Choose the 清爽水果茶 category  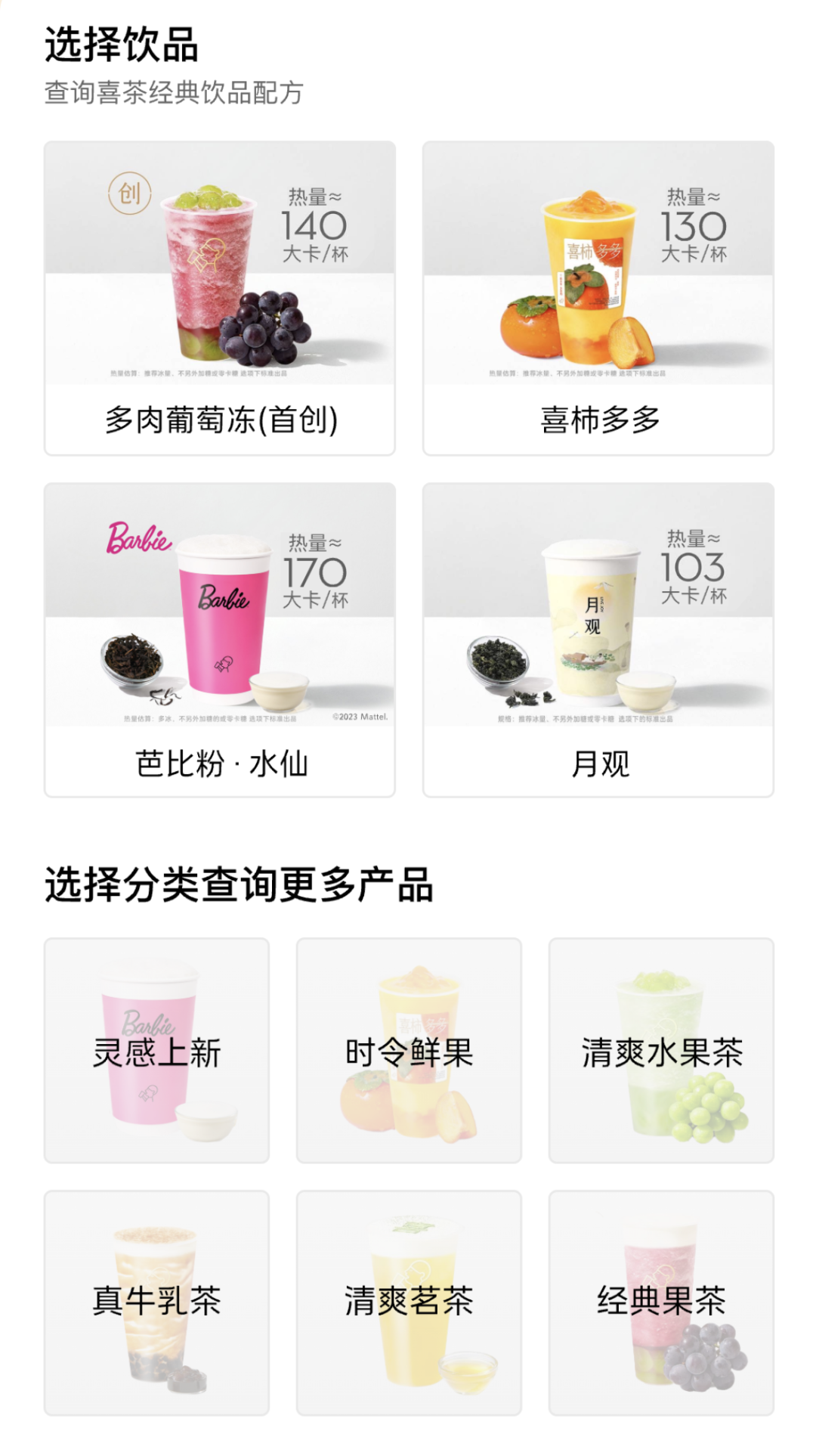[x=661, y=1051]
